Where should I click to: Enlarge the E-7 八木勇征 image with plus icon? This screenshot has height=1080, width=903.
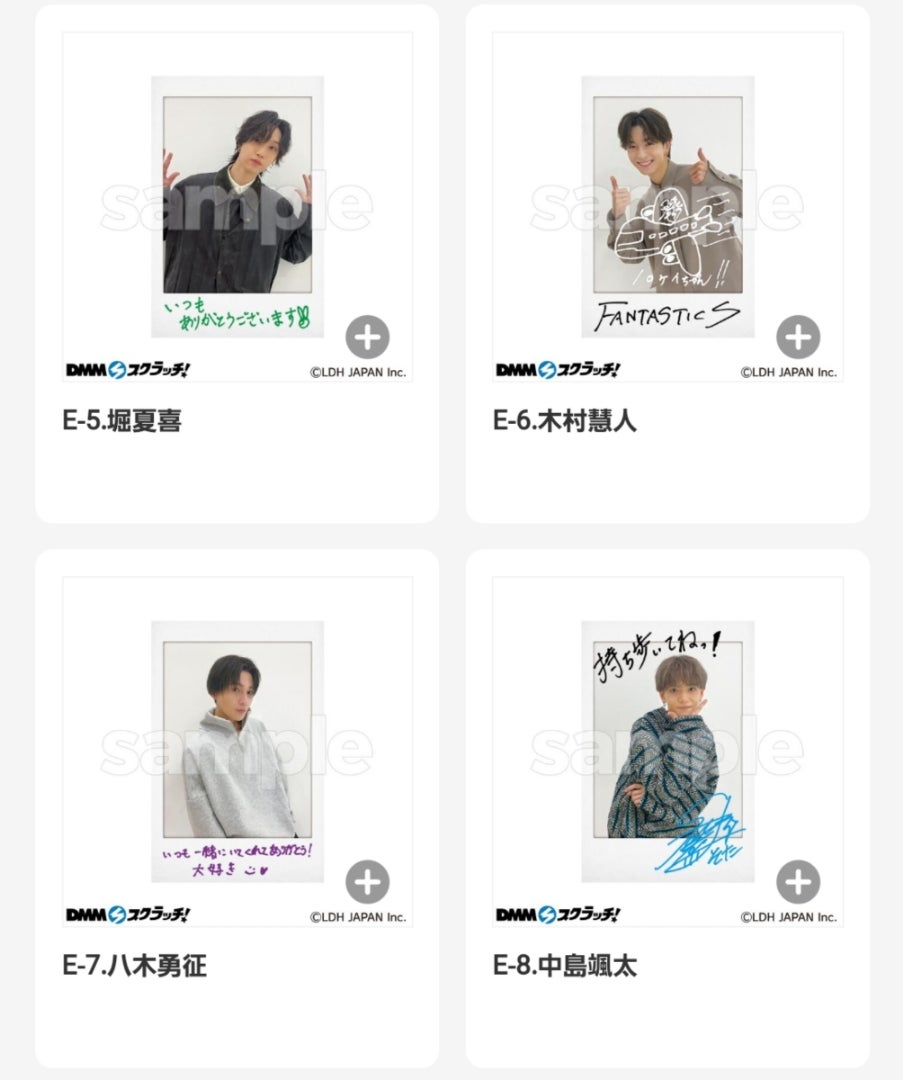point(367,882)
